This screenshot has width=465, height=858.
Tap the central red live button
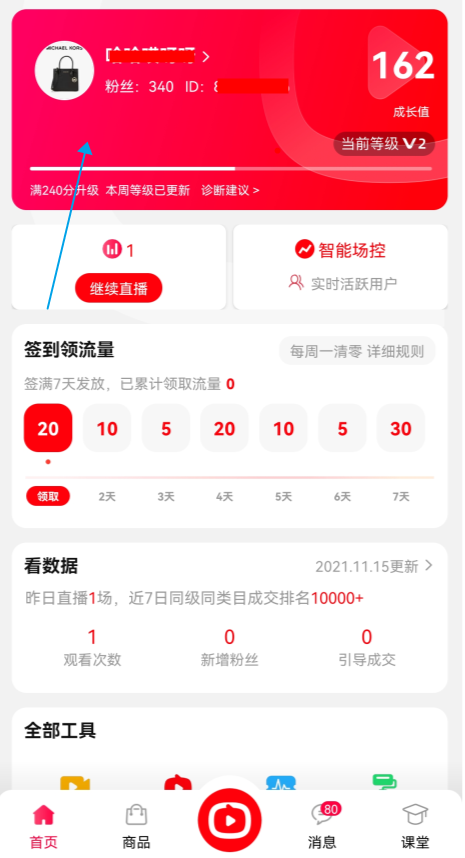click(x=229, y=820)
